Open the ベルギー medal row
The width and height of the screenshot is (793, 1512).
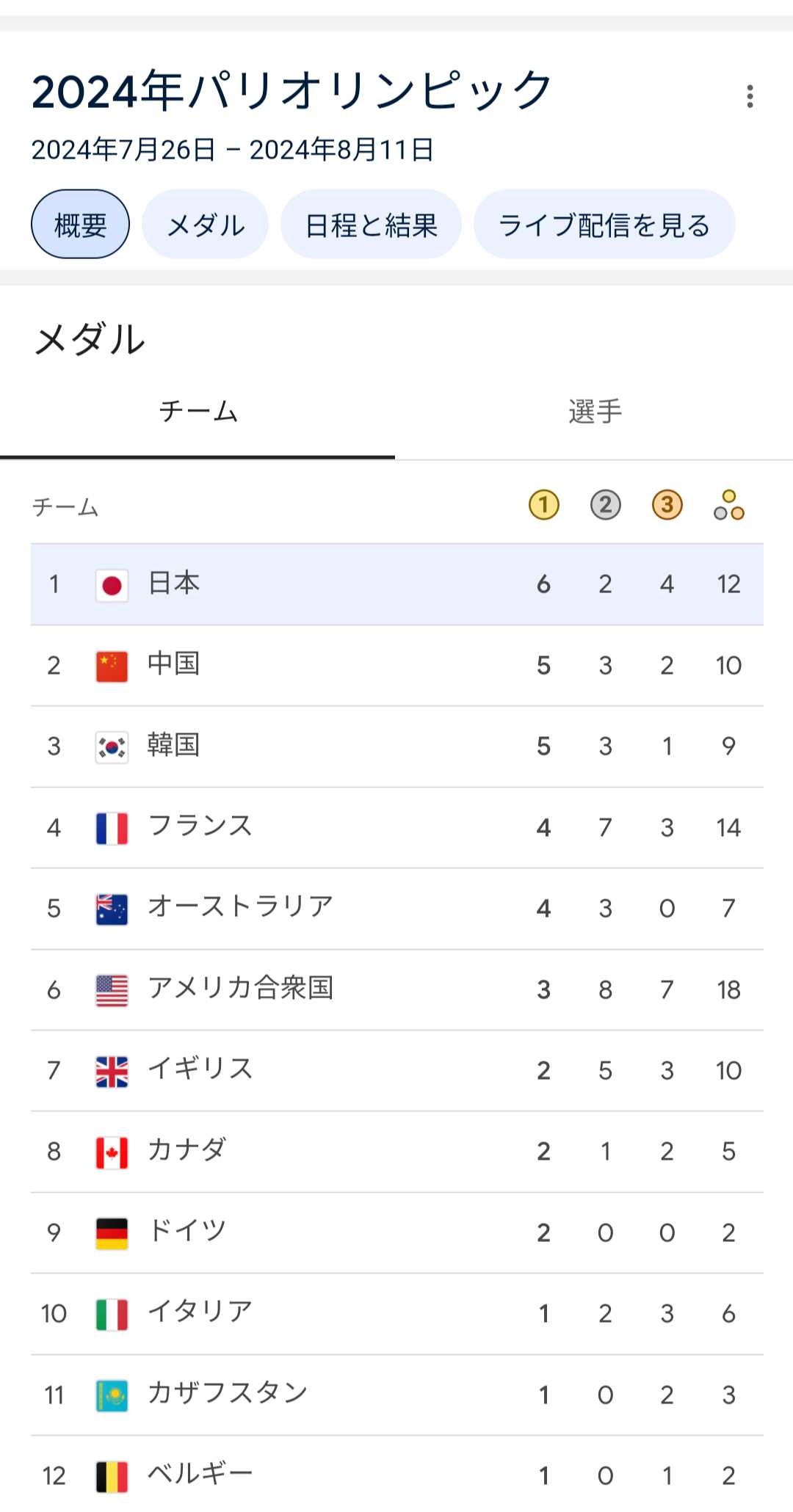(397, 1475)
